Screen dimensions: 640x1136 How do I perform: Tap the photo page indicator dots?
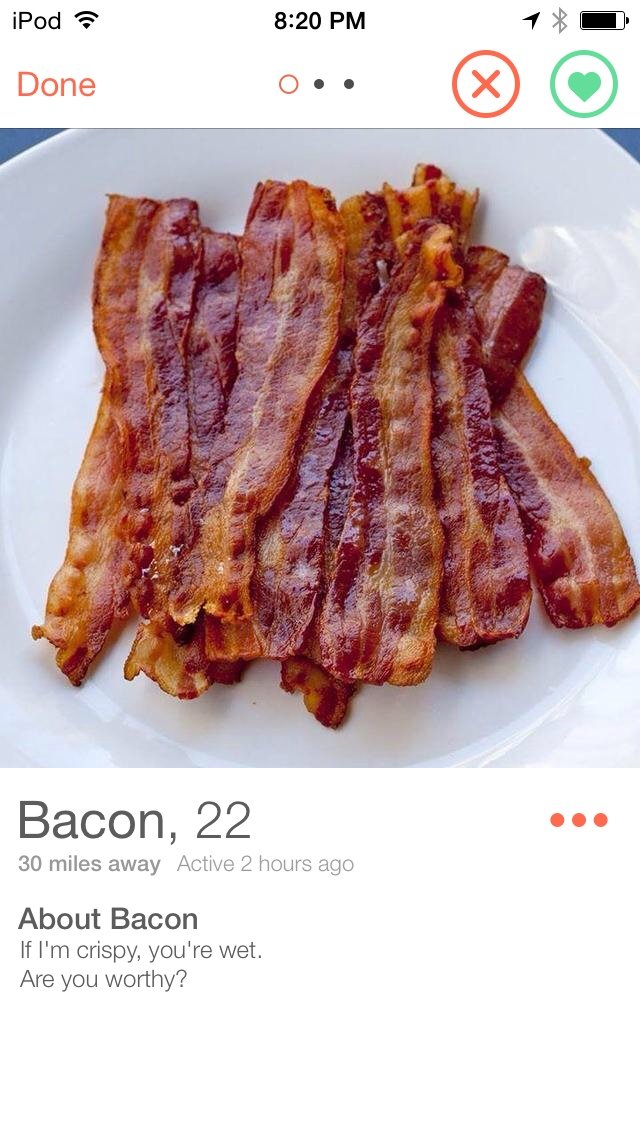tap(317, 85)
